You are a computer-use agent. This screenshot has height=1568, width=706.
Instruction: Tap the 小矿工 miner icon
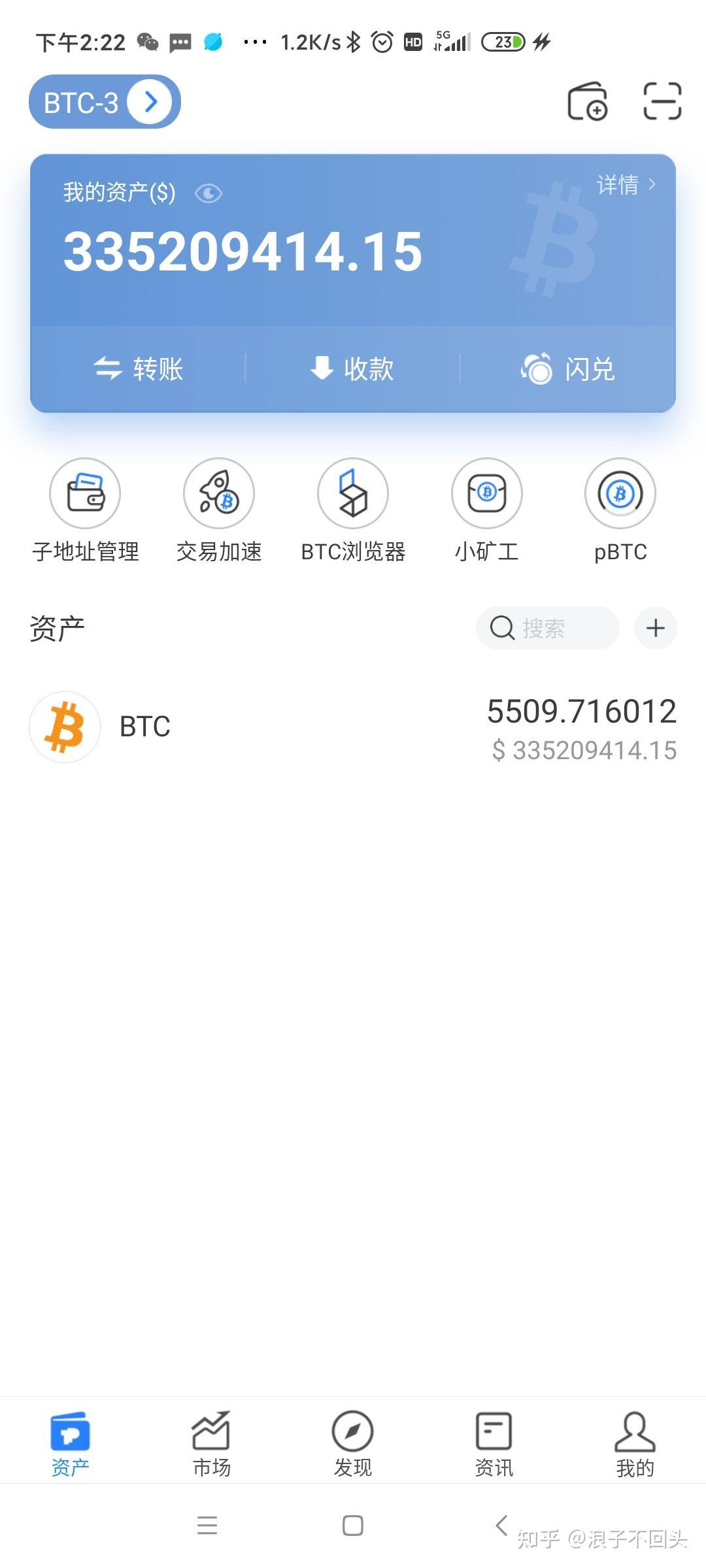(486, 495)
